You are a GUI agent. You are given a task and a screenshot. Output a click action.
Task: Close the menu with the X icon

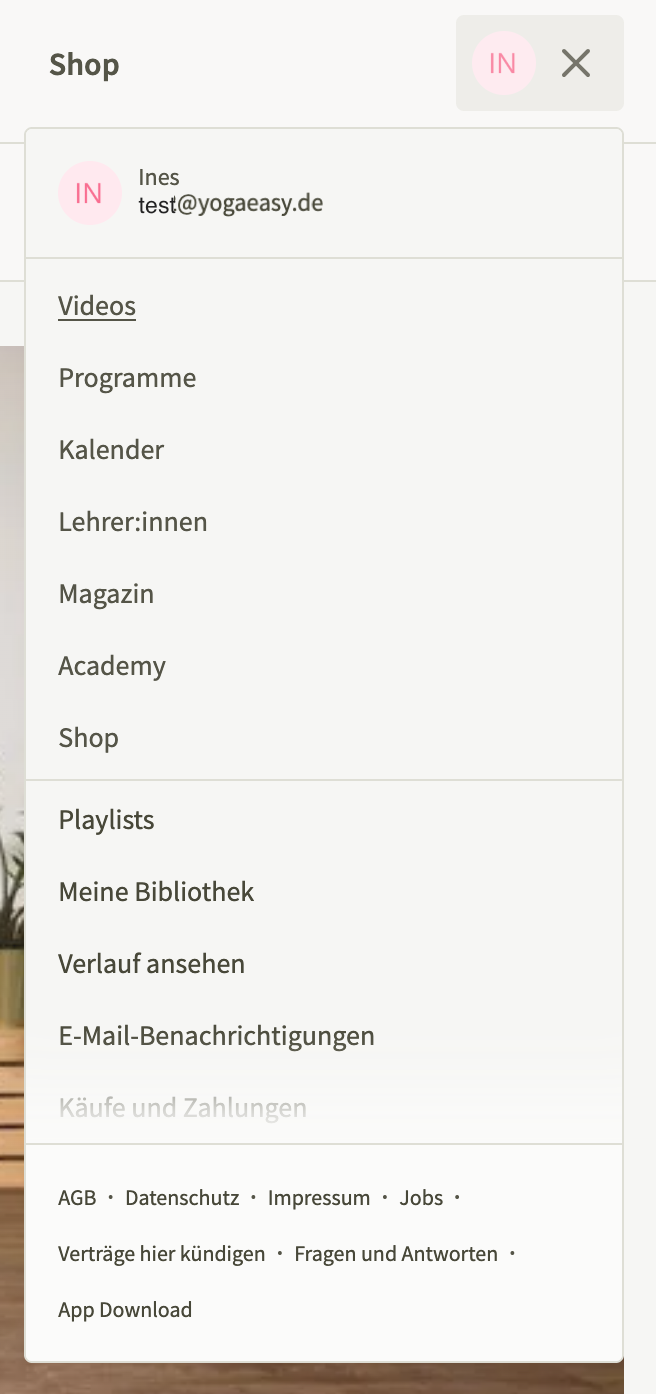click(x=576, y=64)
